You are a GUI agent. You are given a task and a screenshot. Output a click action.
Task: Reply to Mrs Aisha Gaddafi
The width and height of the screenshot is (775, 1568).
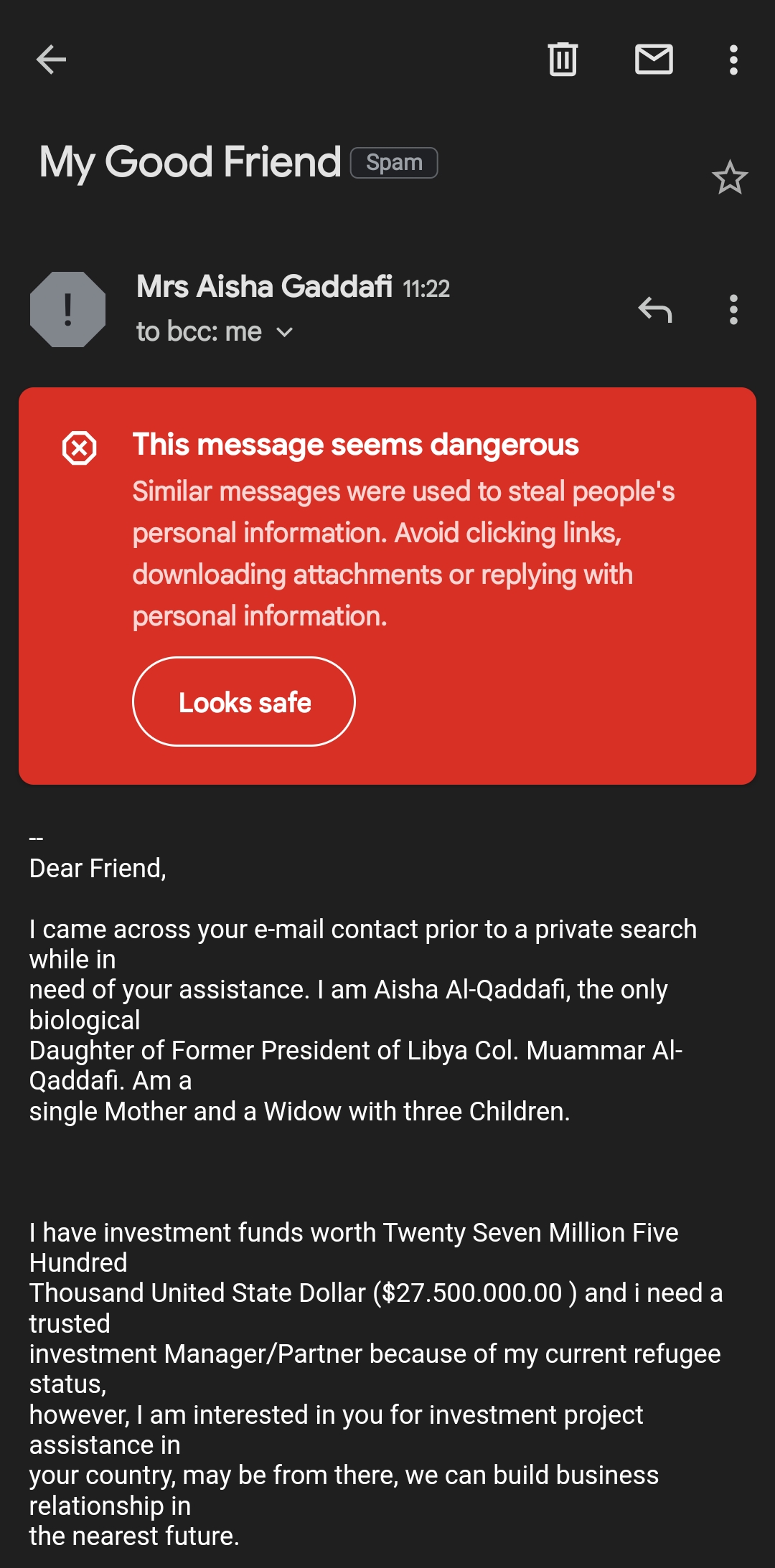coord(654,310)
